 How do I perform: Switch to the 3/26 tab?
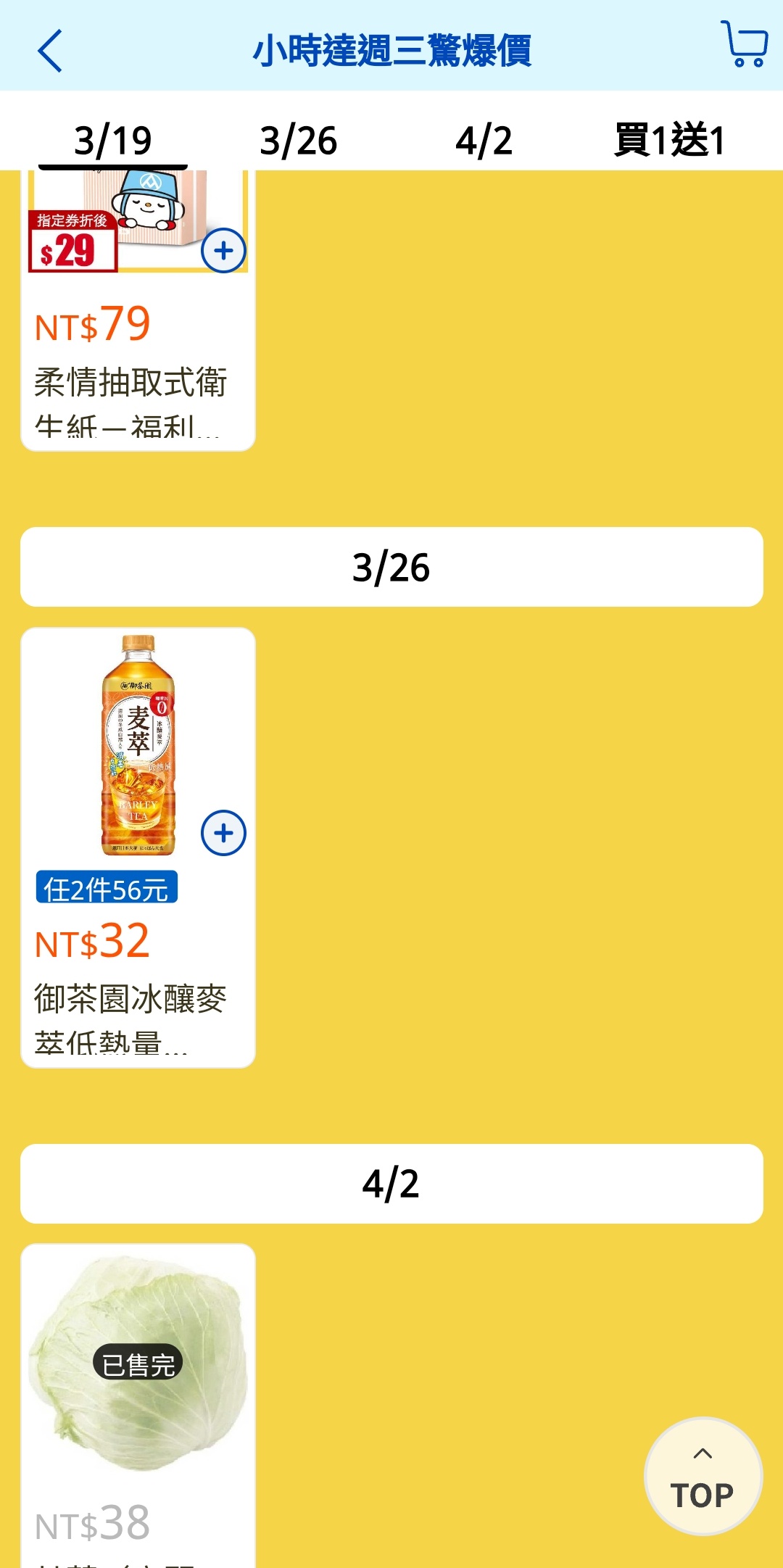(299, 140)
